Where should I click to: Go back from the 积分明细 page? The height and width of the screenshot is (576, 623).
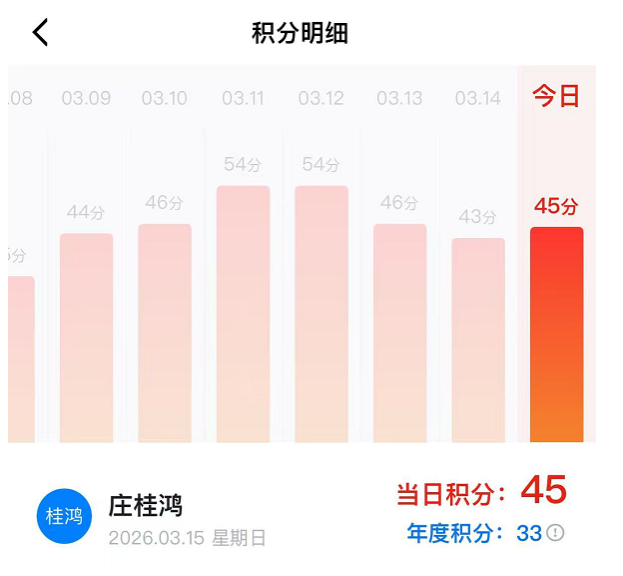click(40, 32)
